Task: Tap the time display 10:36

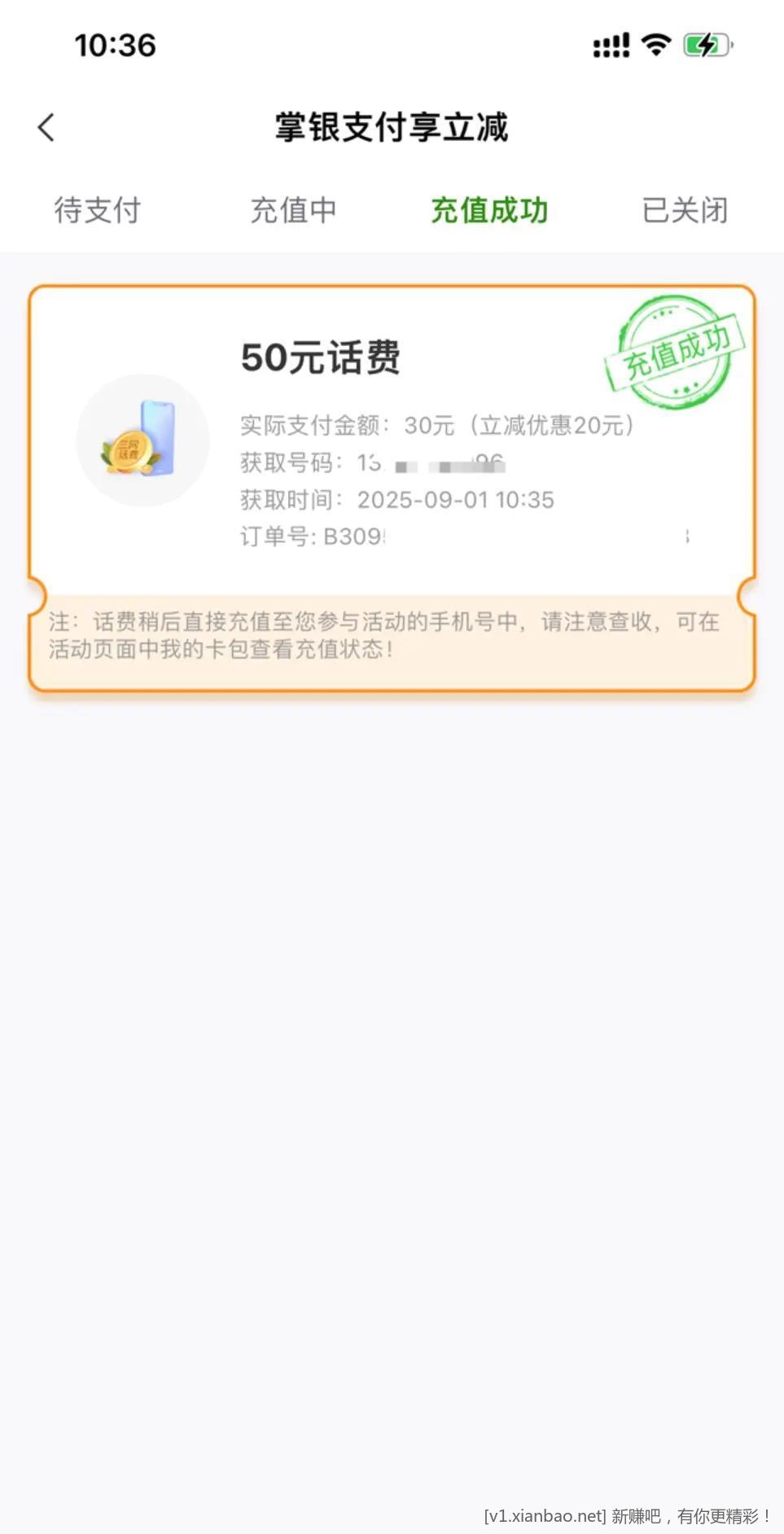Action: [112, 46]
